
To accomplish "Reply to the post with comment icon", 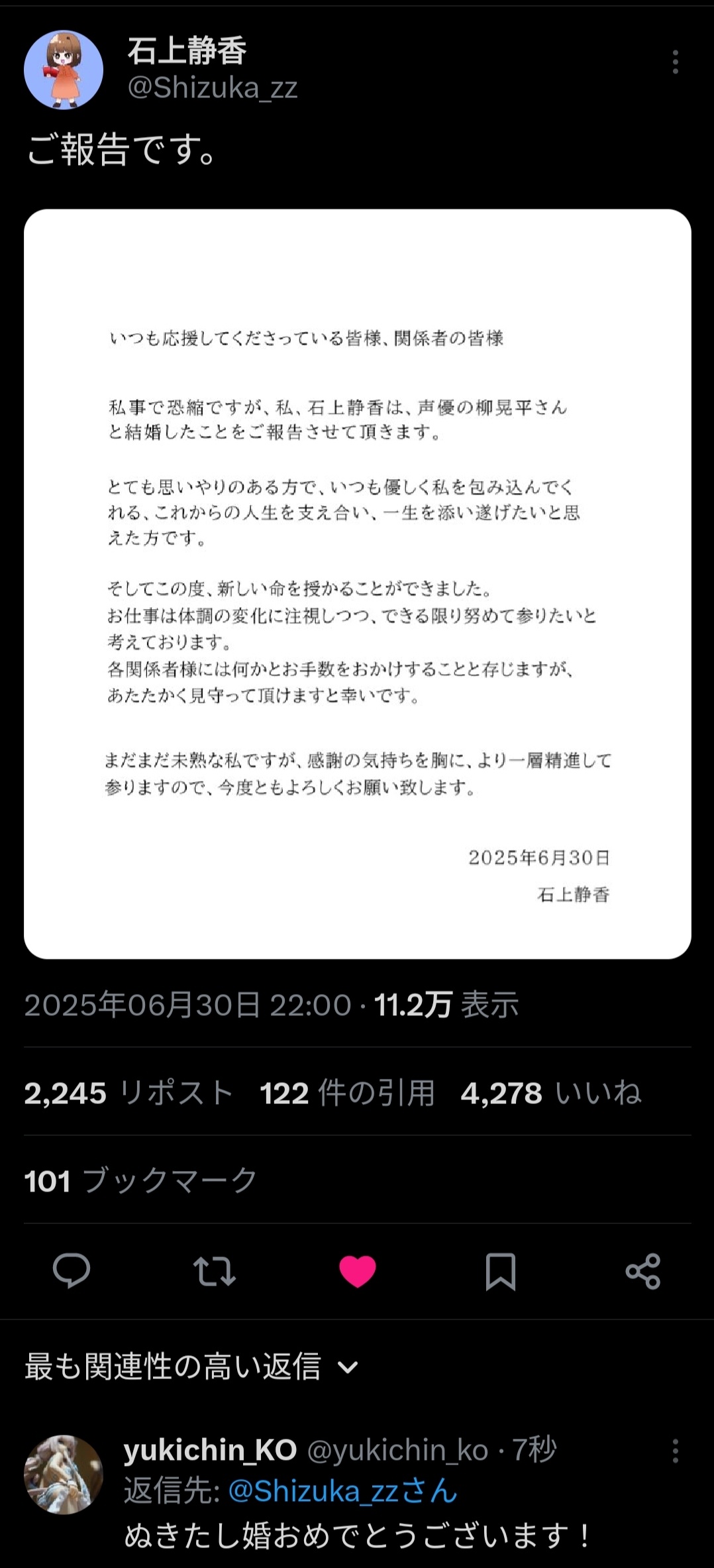I will click(x=72, y=1271).
